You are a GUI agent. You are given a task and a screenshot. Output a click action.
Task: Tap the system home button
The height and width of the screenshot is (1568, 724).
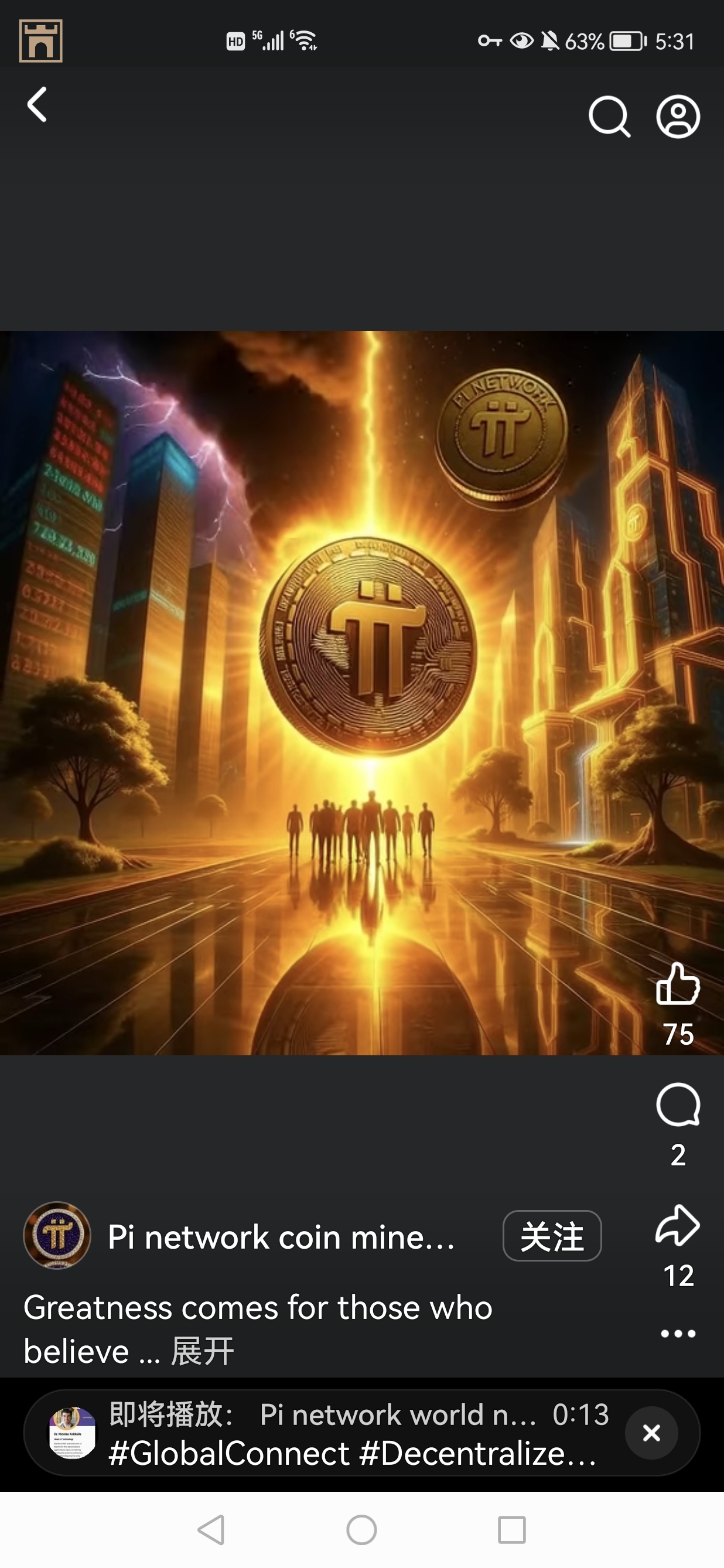[361, 1530]
